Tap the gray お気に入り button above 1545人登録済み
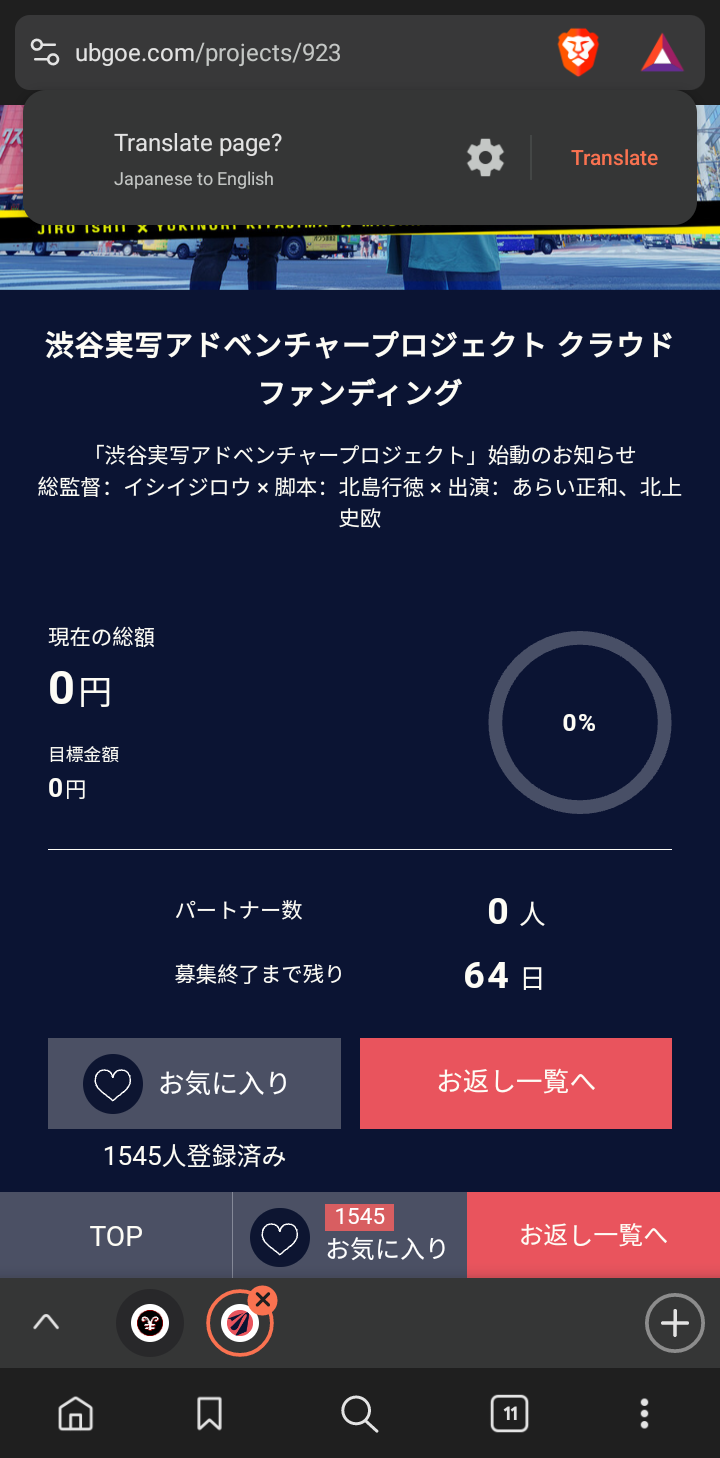Screen dimensions: 720x1458 tap(194, 1083)
